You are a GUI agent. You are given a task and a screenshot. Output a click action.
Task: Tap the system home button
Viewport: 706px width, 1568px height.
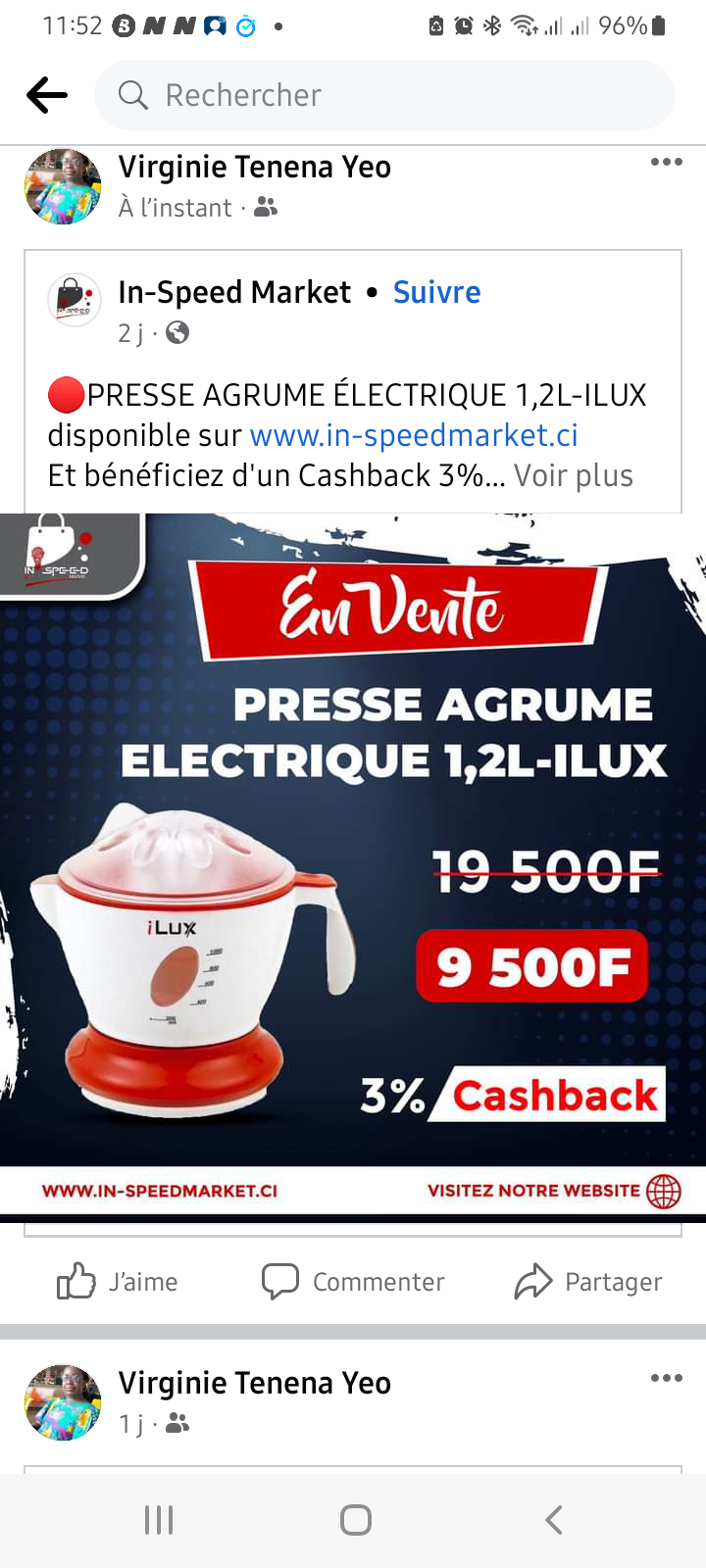355,1520
